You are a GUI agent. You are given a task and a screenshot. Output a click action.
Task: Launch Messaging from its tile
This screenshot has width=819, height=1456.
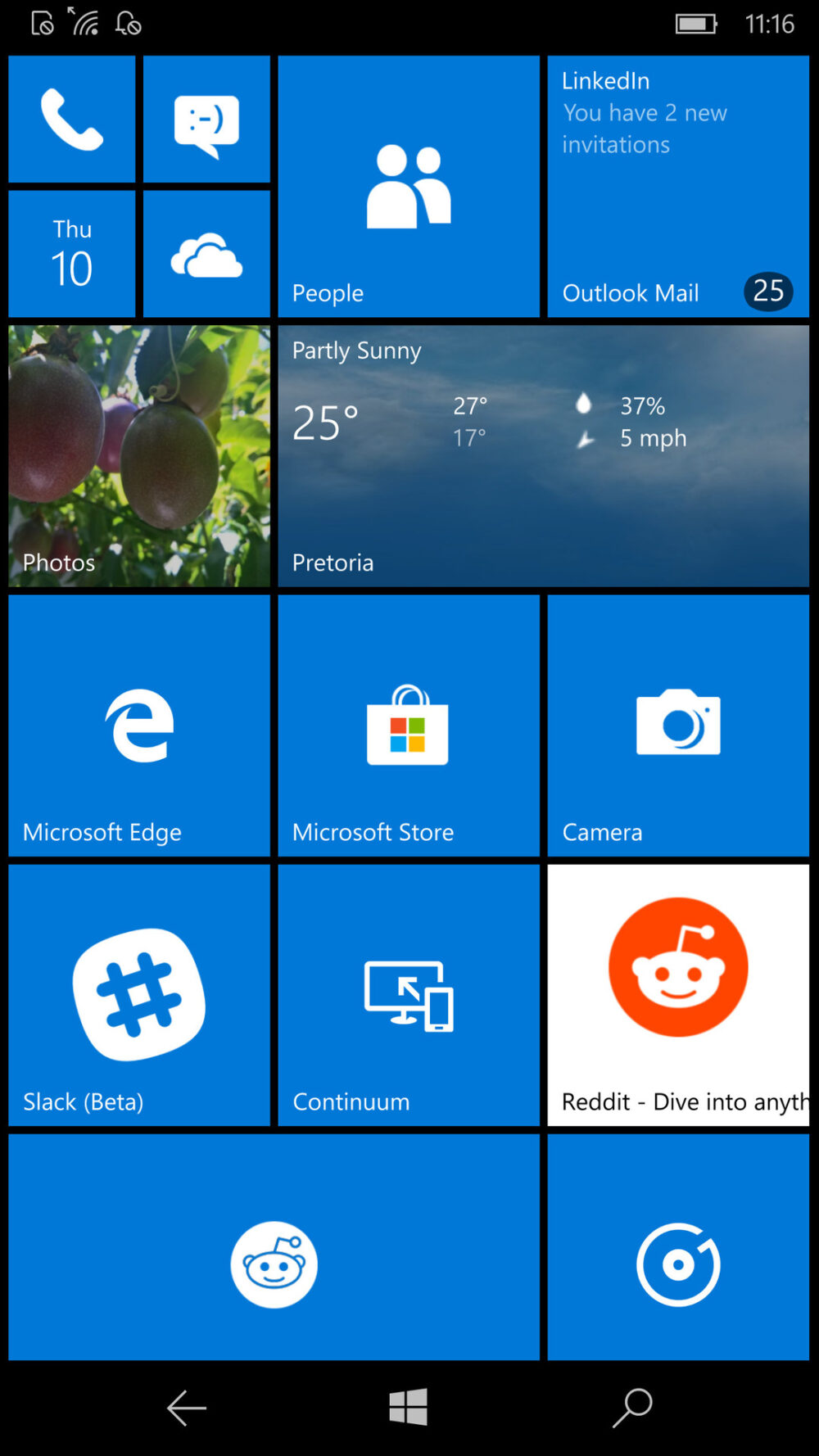coord(206,118)
